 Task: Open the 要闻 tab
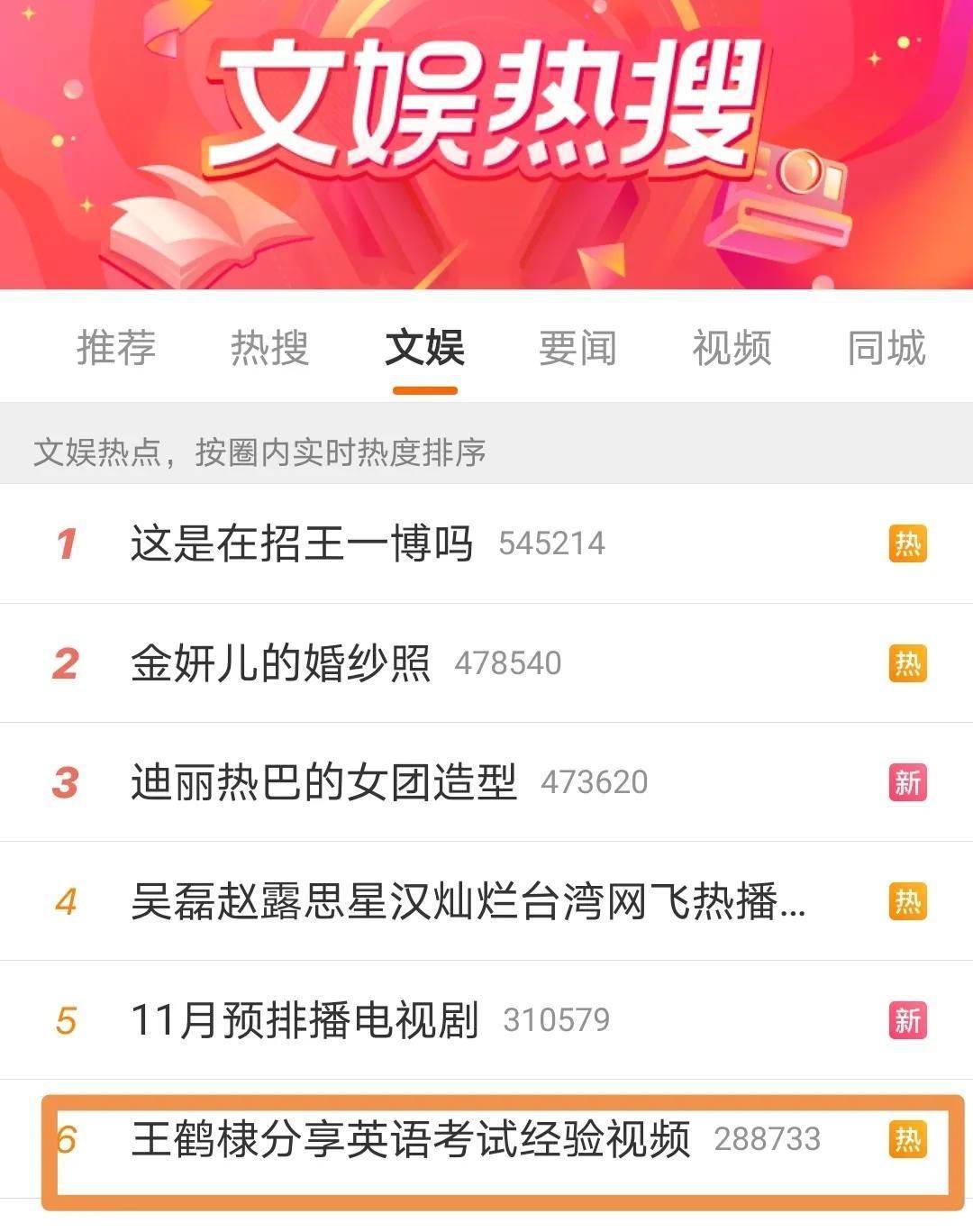click(x=577, y=348)
